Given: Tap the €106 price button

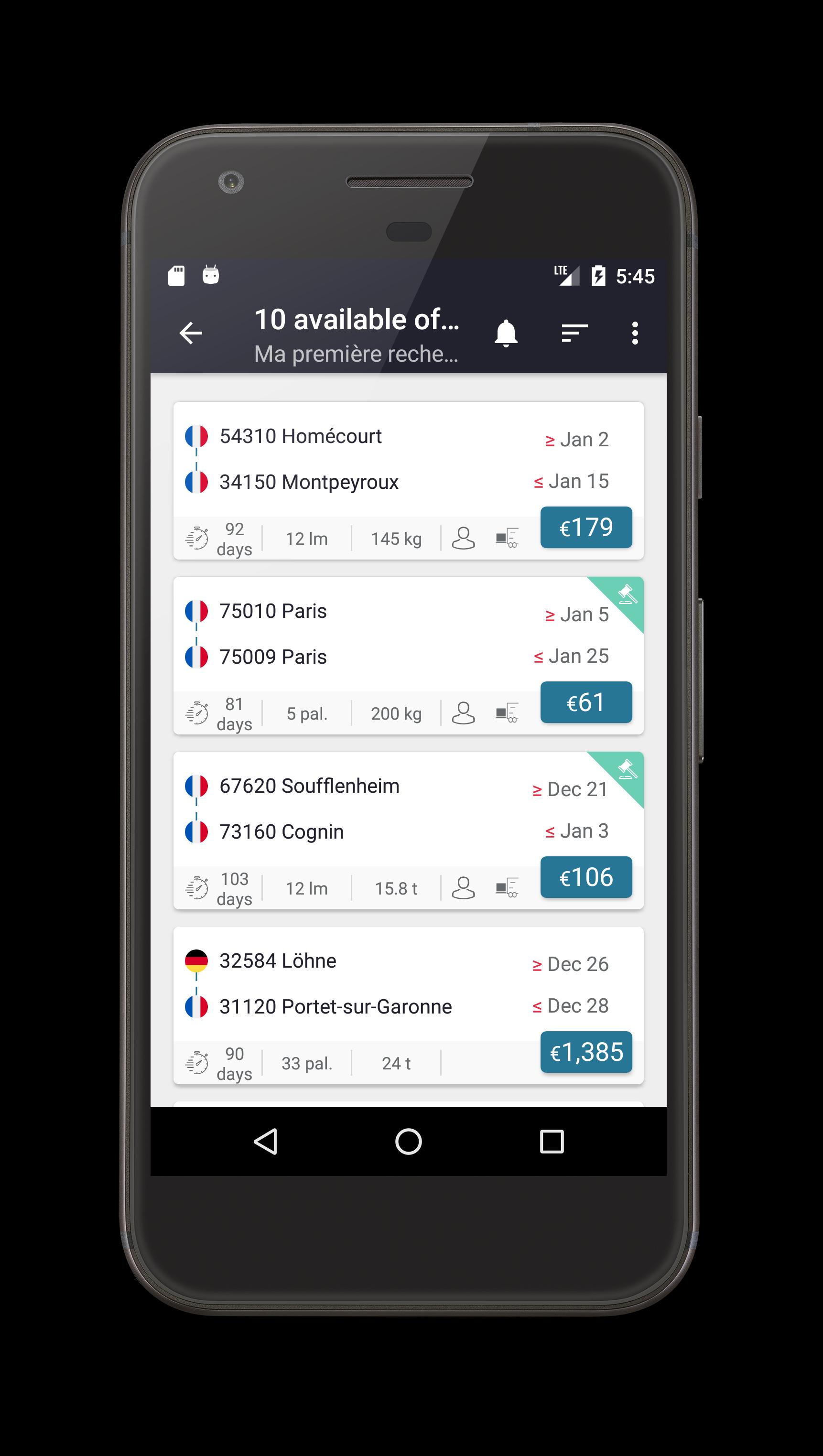Looking at the screenshot, I should click(x=585, y=877).
